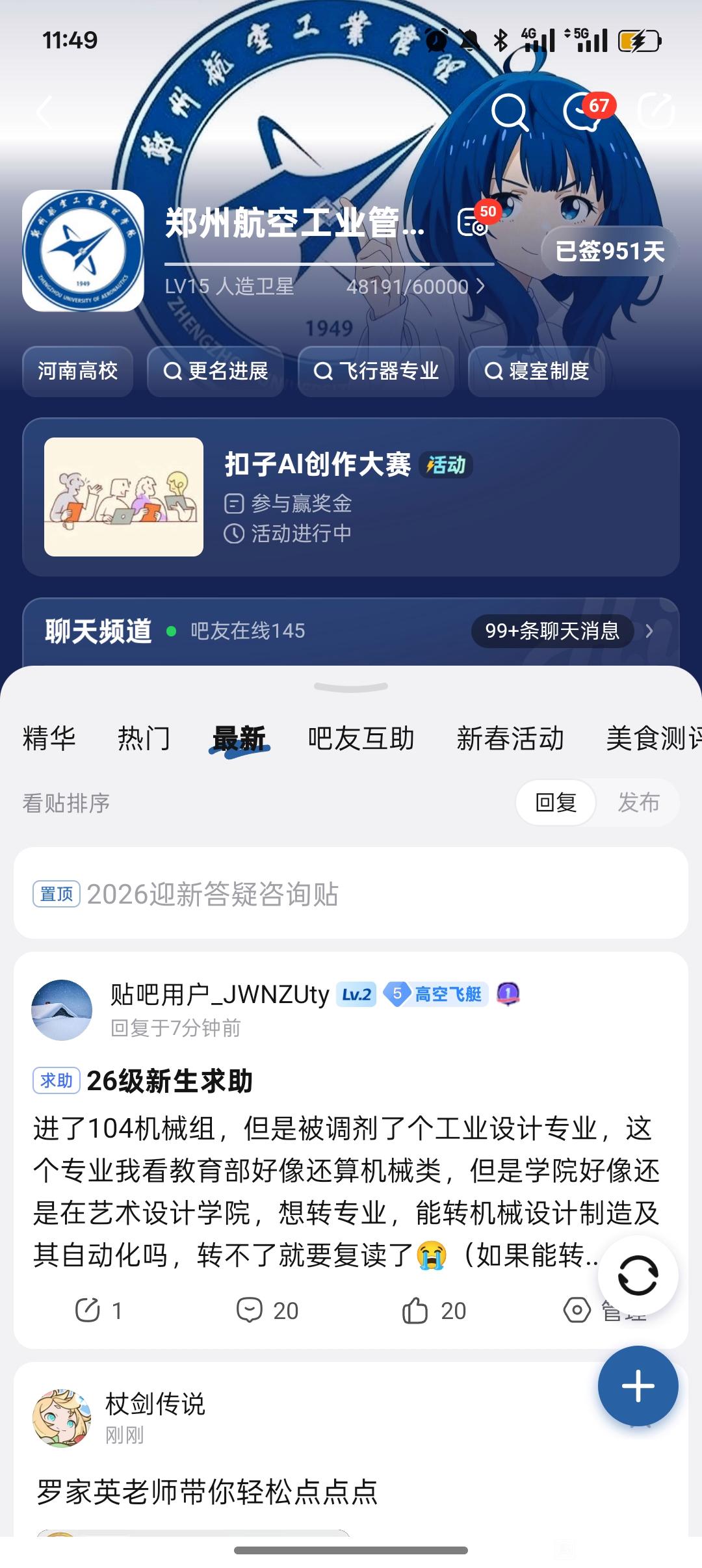The image size is (702, 1568).
Task: Sort posts by 发布
Action: click(x=638, y=802)
